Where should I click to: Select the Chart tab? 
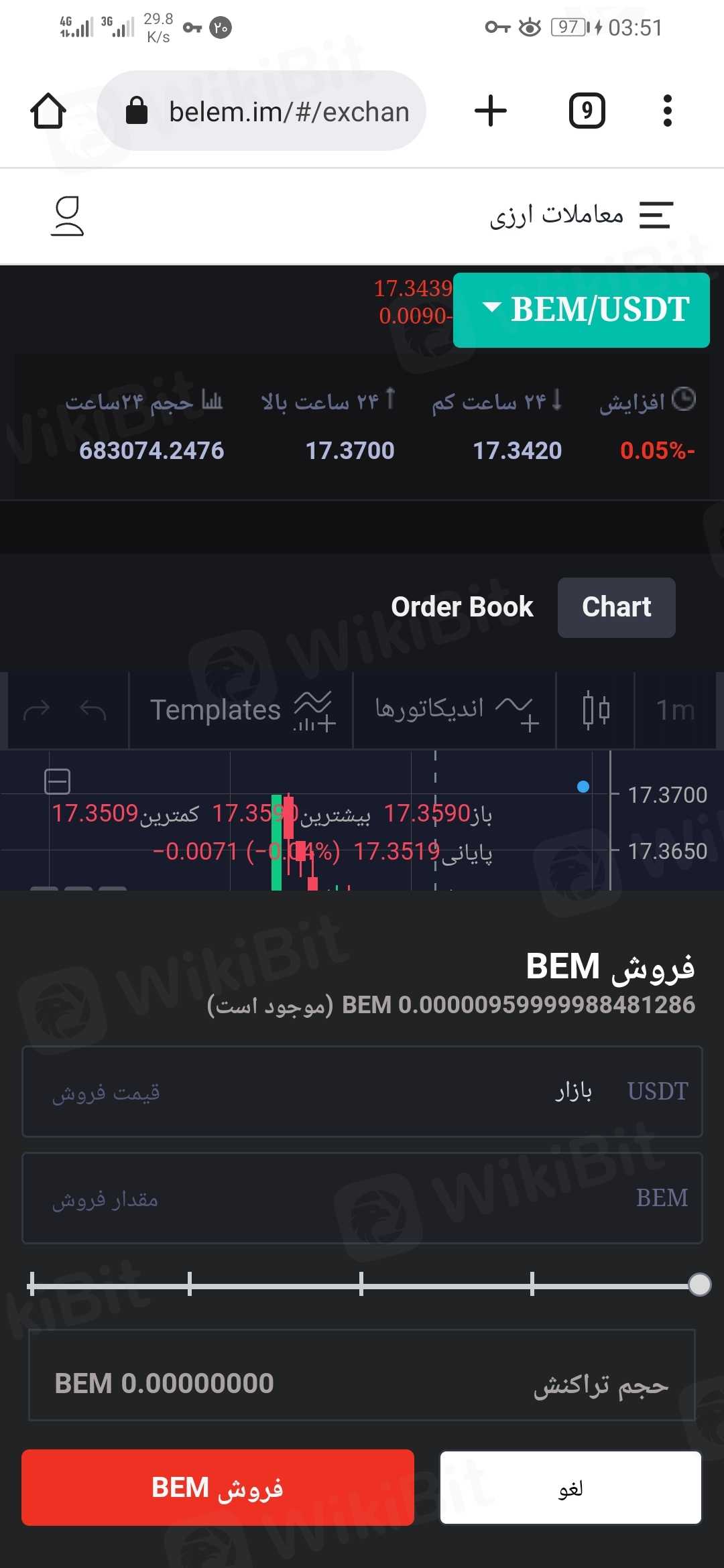(616, 607)
